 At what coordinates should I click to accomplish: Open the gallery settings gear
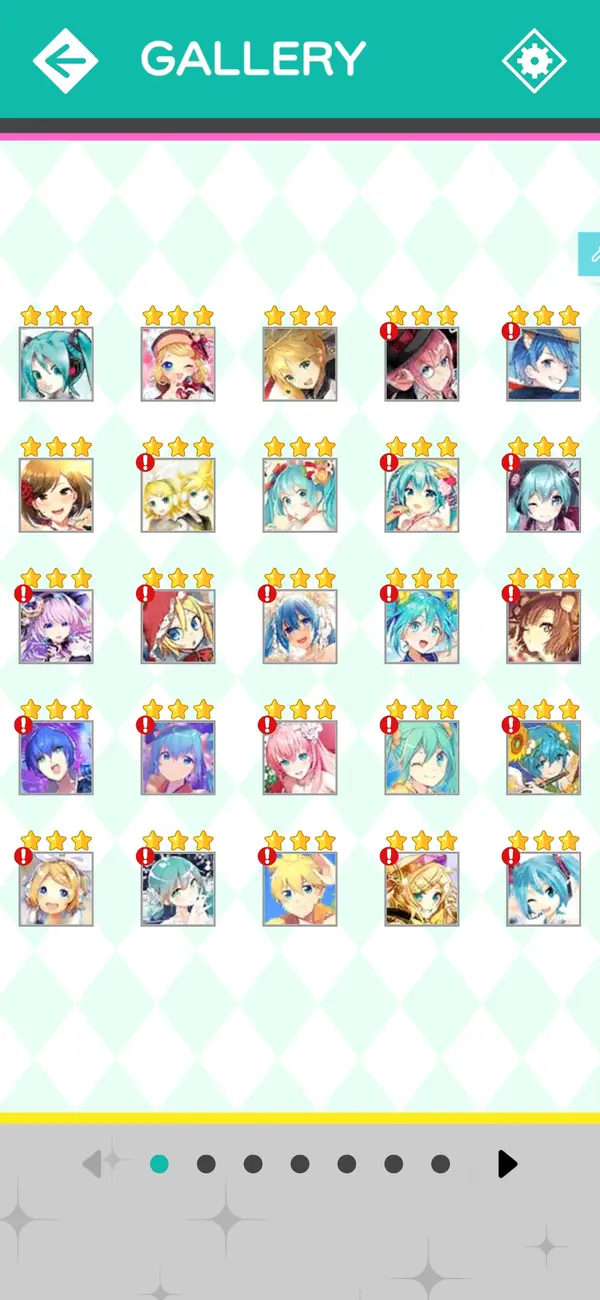(534, 60)
